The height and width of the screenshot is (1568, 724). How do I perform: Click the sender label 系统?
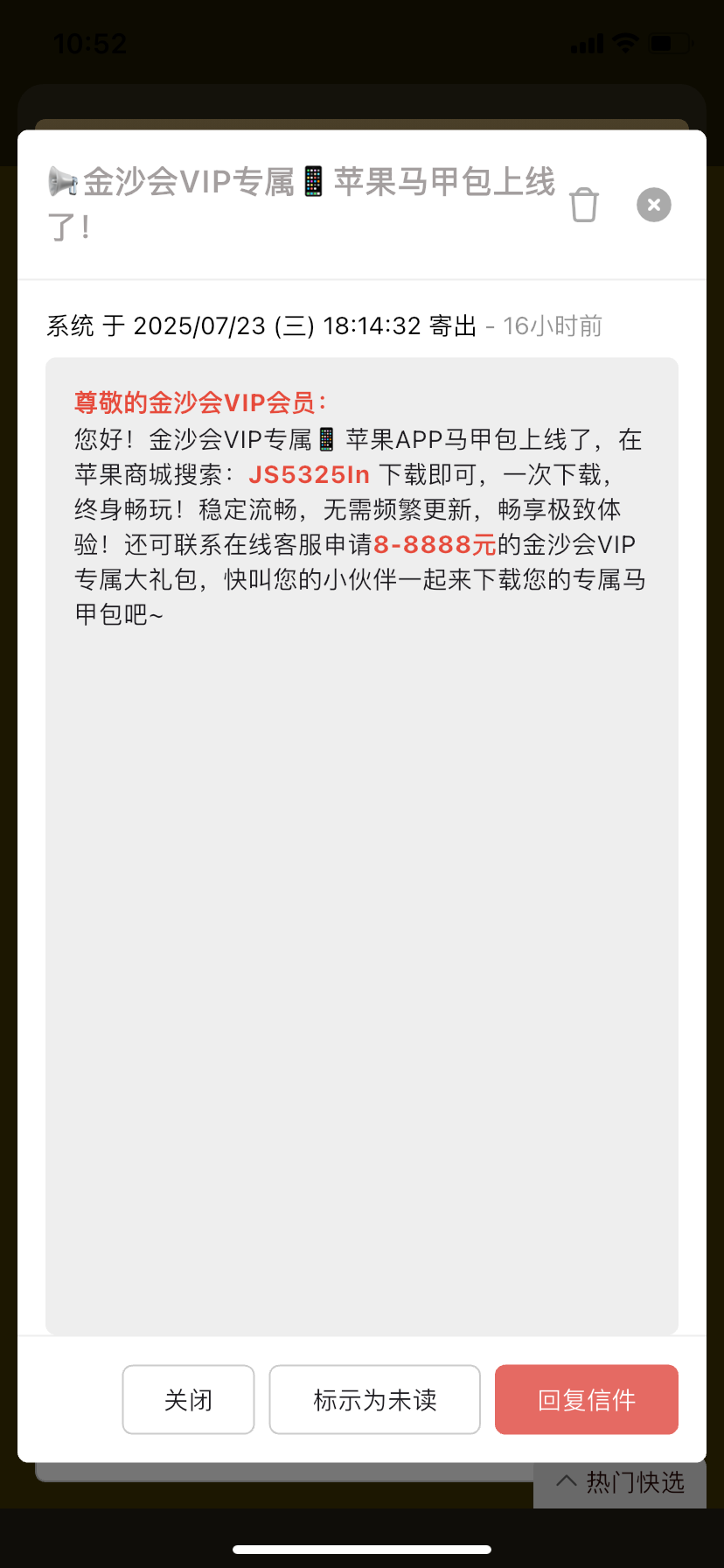(70, 325)
